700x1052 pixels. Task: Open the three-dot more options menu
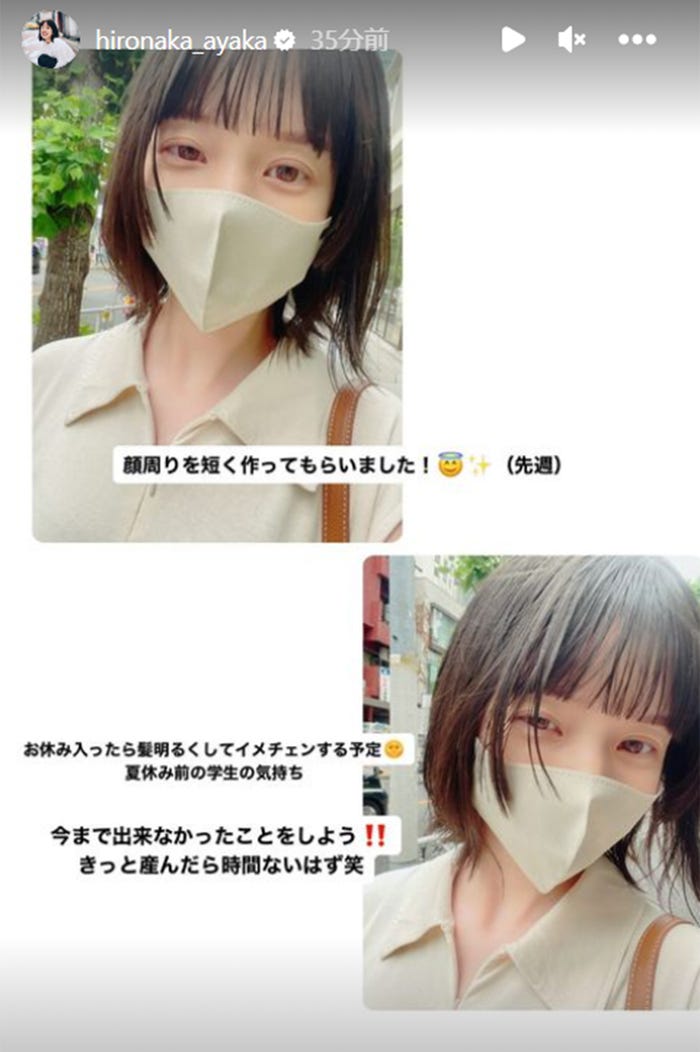tap(637, 40)
